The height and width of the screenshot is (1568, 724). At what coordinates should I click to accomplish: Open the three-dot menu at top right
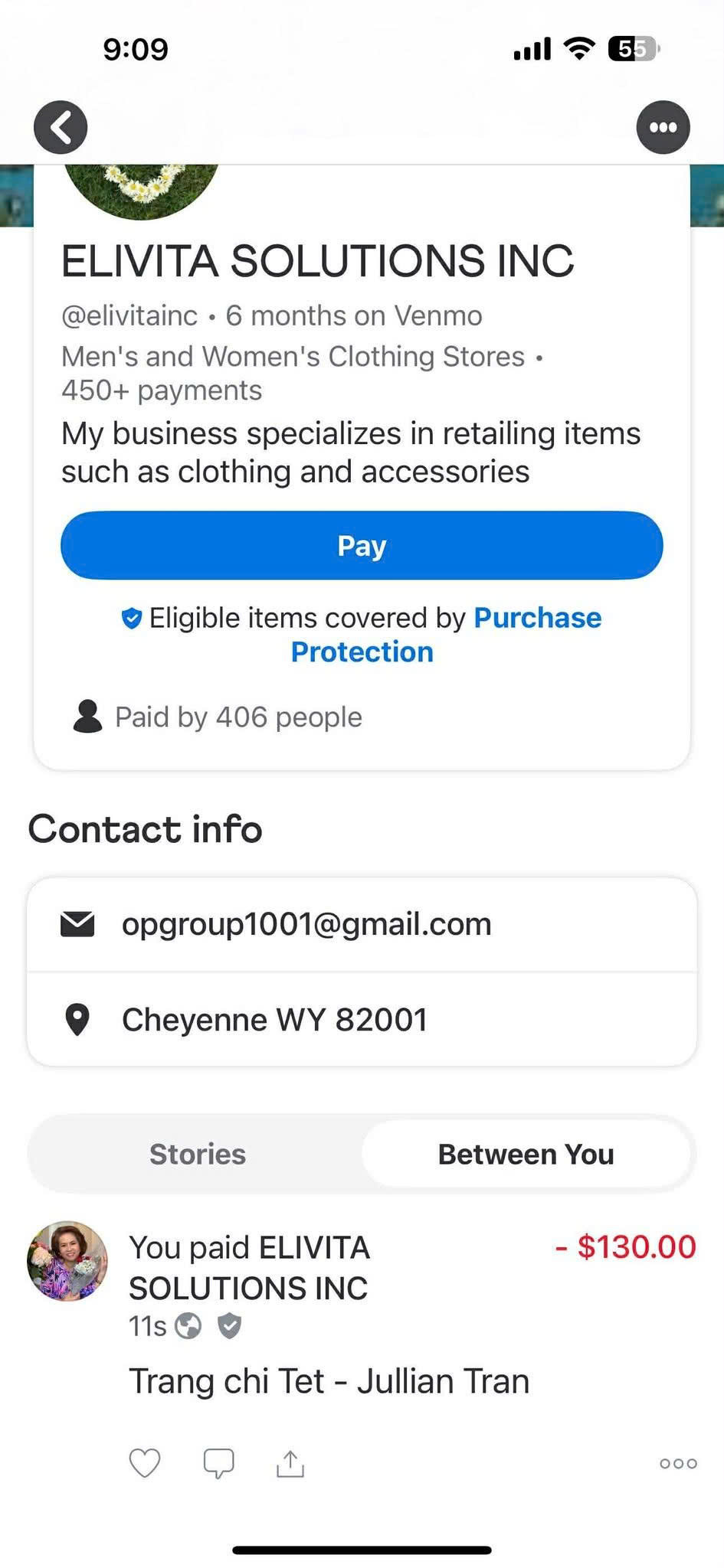click(x=663, y=127)
